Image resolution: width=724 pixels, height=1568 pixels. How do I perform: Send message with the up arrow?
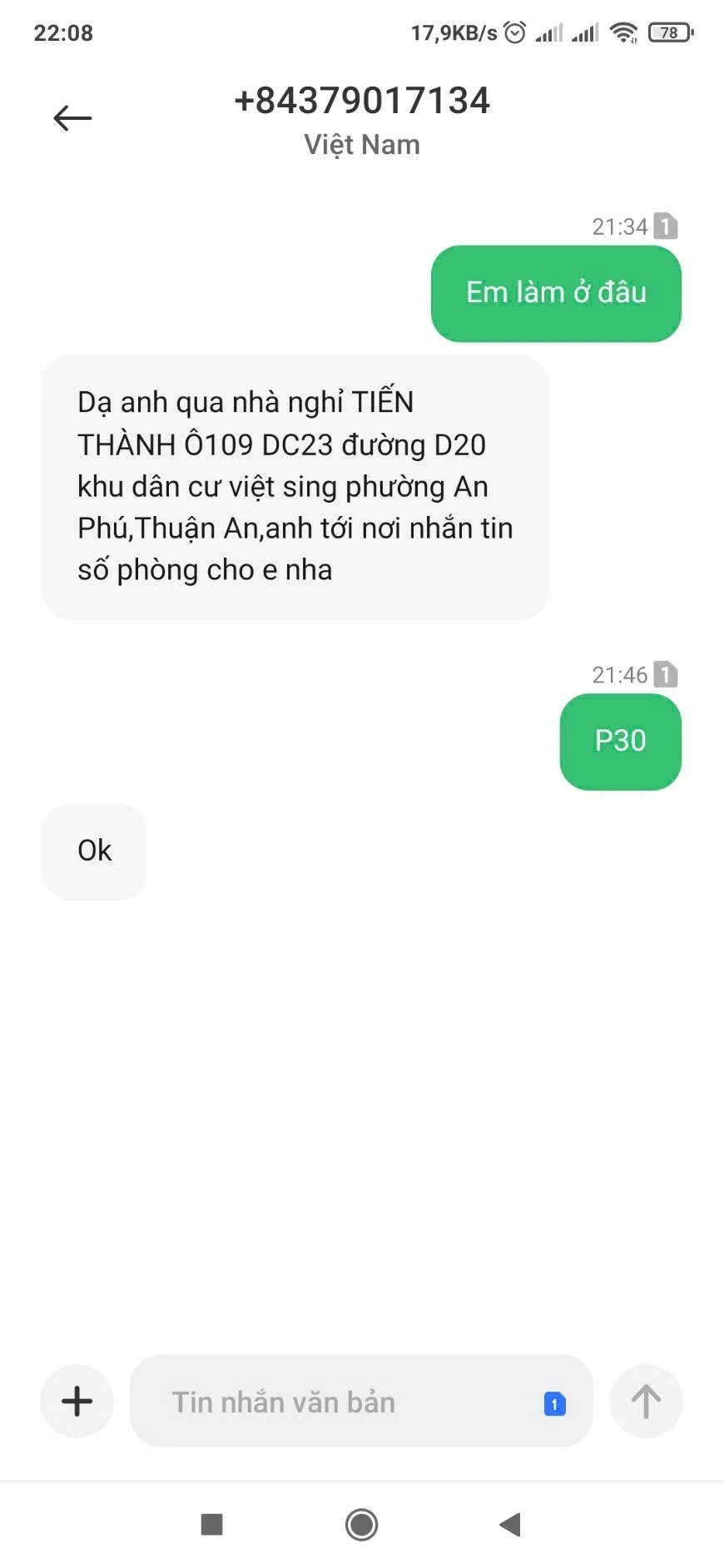click(646, 1401)
